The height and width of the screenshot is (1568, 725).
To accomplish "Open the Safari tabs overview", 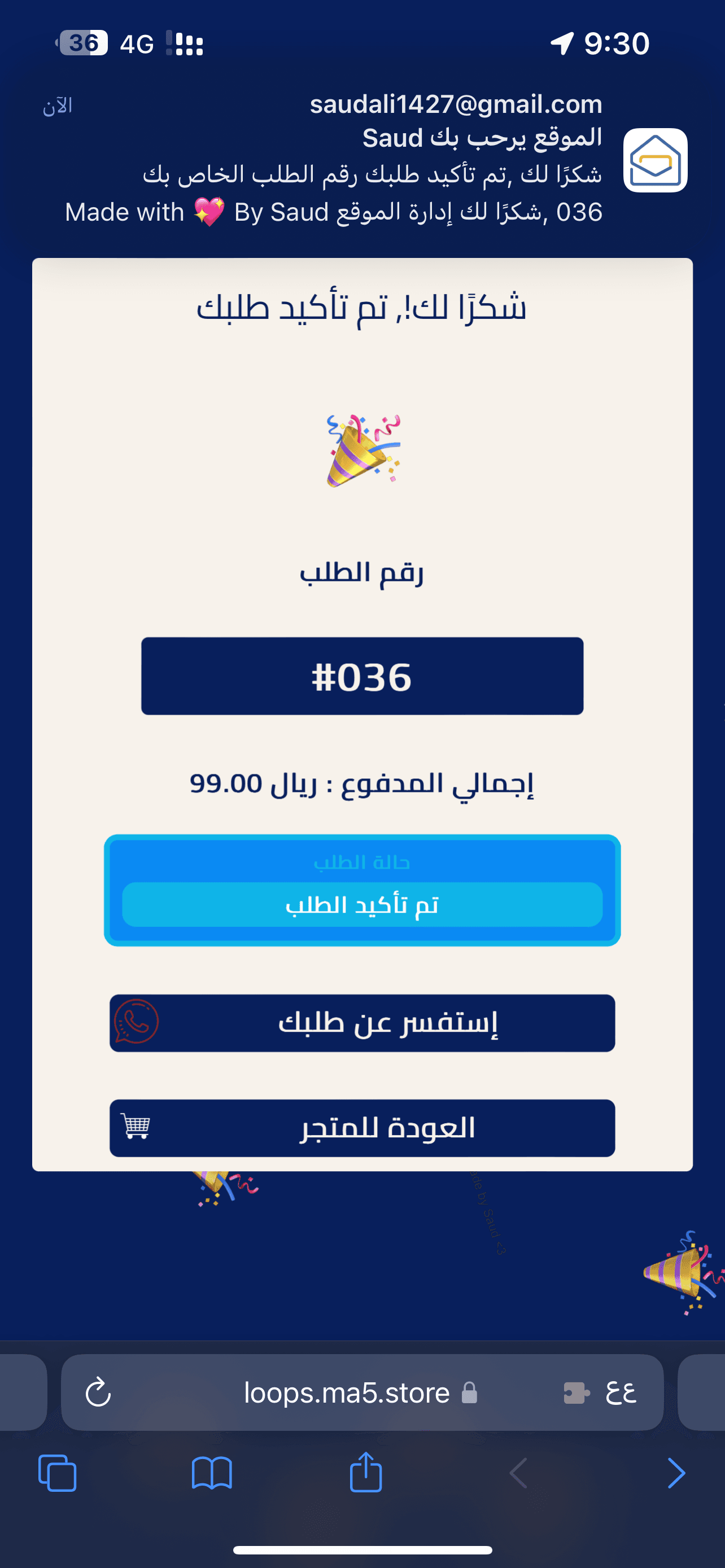I will click(x=57, y=1473).
